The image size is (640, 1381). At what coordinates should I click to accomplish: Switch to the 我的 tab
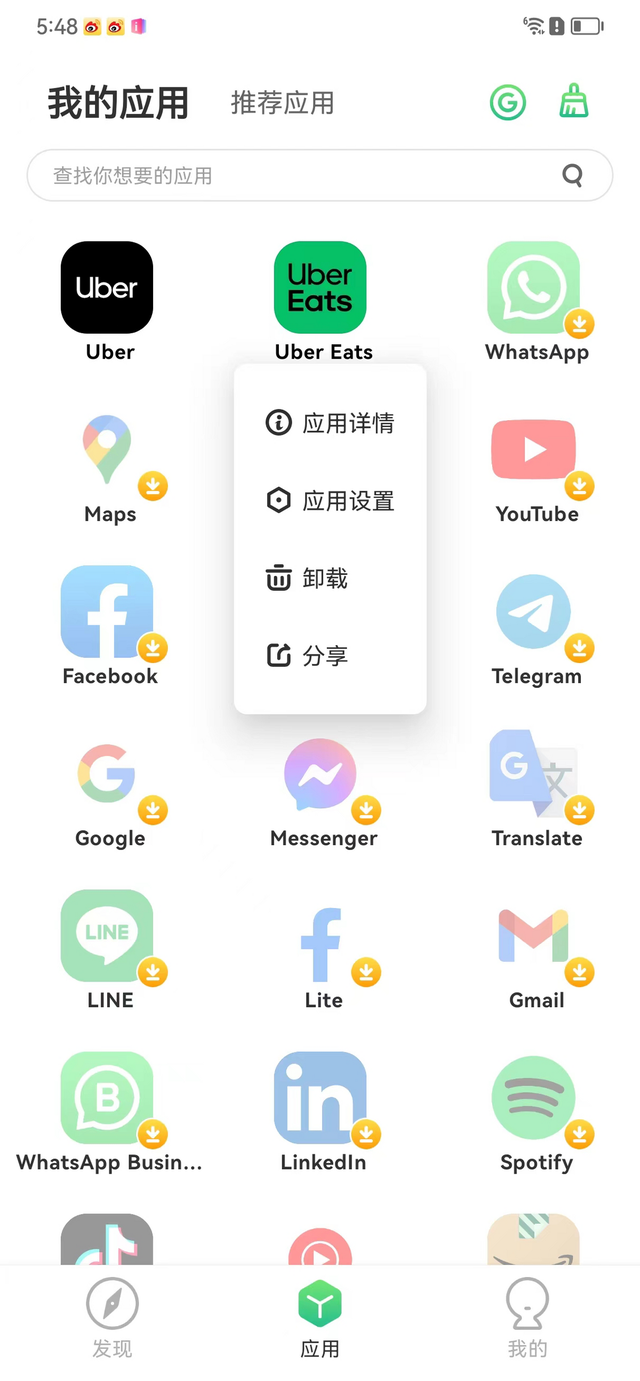pyautogui.click(x=527, y=1320)
